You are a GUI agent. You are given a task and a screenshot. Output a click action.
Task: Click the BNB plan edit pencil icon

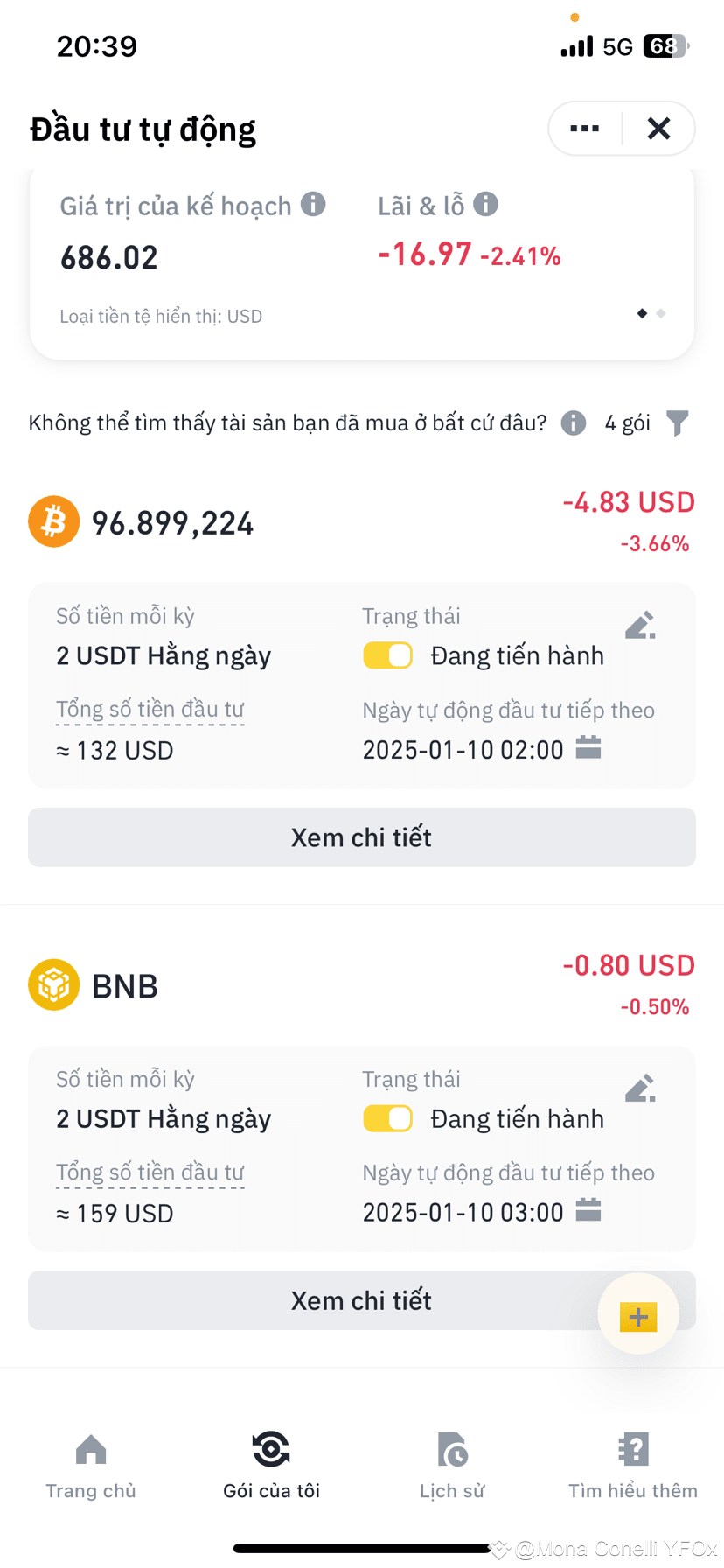[639, 1087]
